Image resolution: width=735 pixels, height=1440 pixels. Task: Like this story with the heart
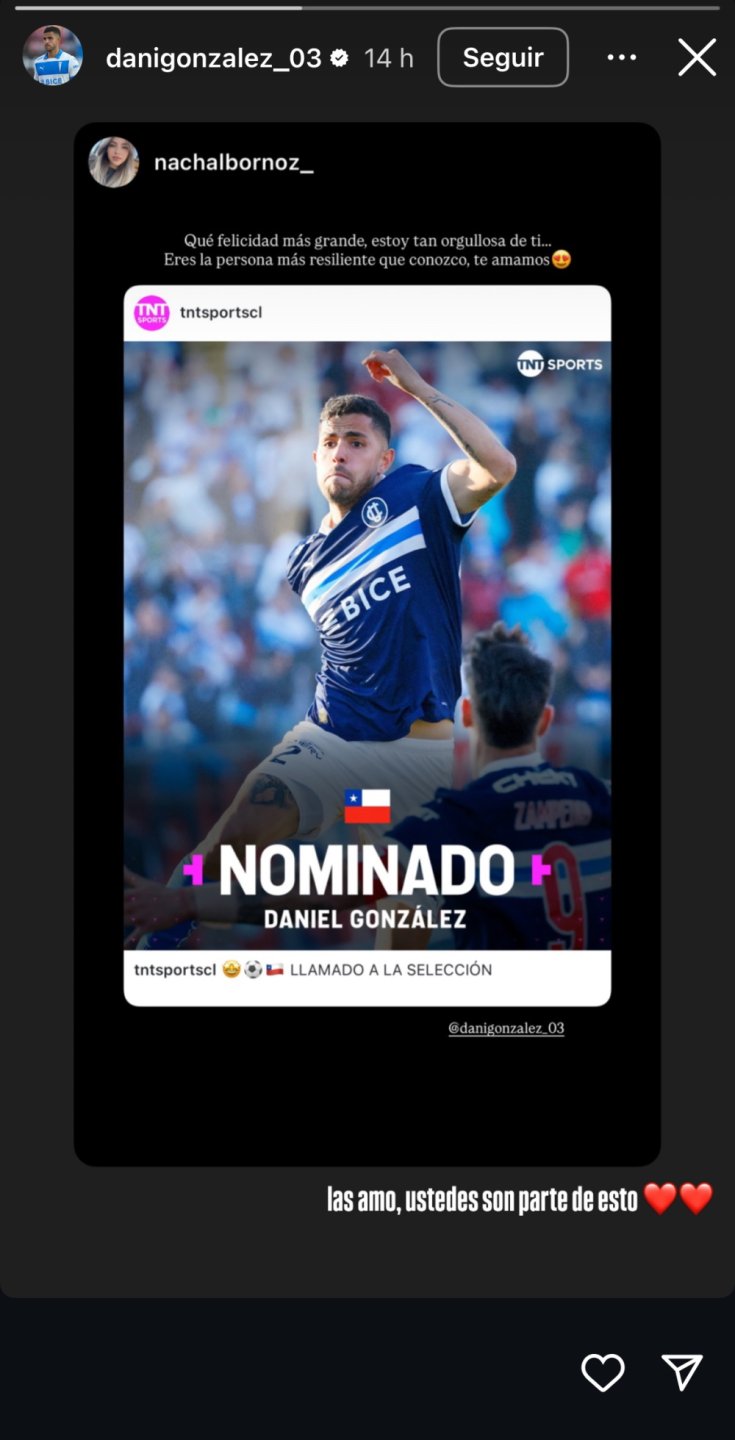pyautogui.click(x=603, y=1373)
